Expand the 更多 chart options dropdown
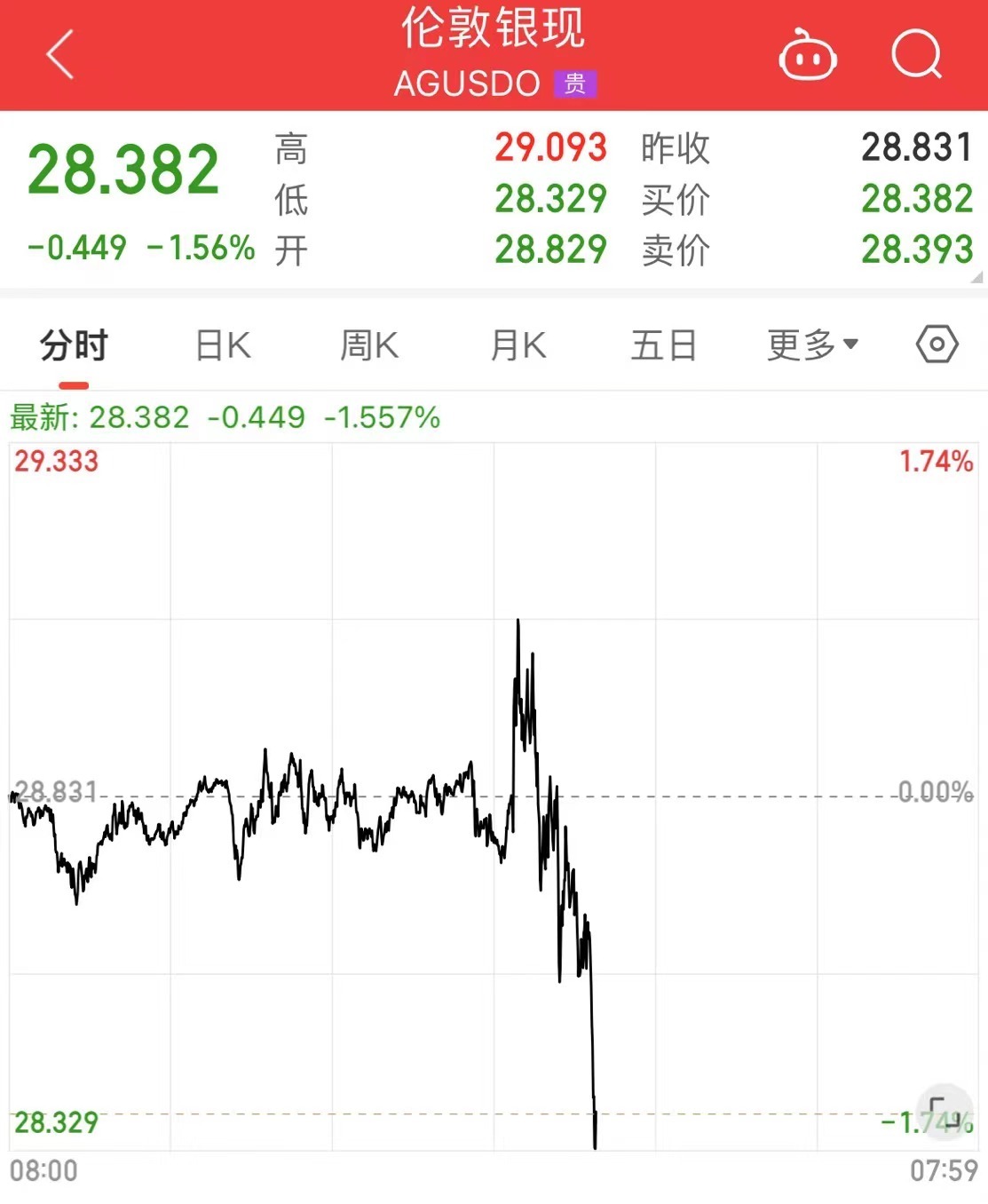This screenshot has height=1204, width=988. coord(812,345)
